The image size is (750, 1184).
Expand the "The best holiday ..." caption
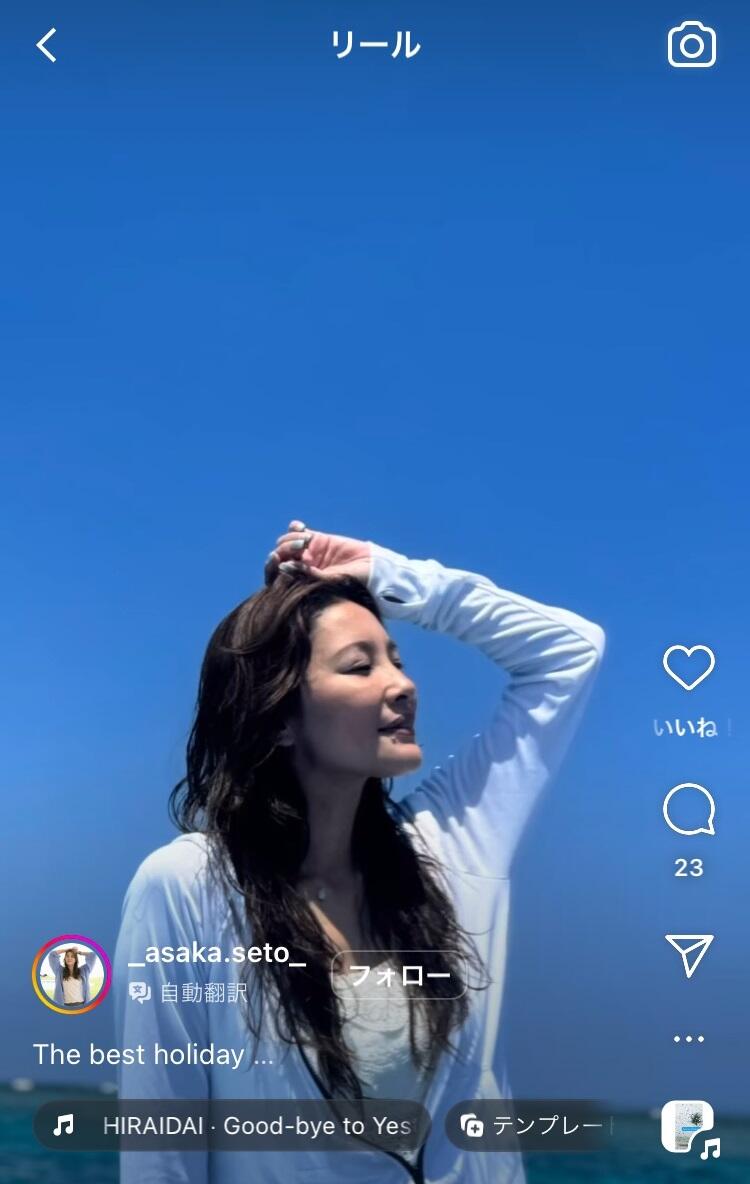[152, 1054]
